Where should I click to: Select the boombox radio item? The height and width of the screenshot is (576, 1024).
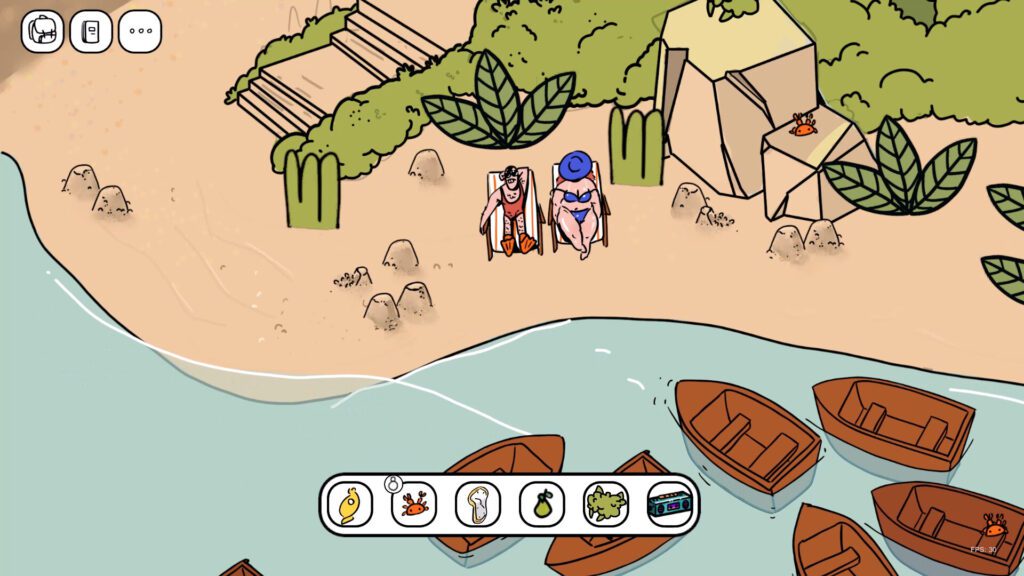tap(669, 504)
